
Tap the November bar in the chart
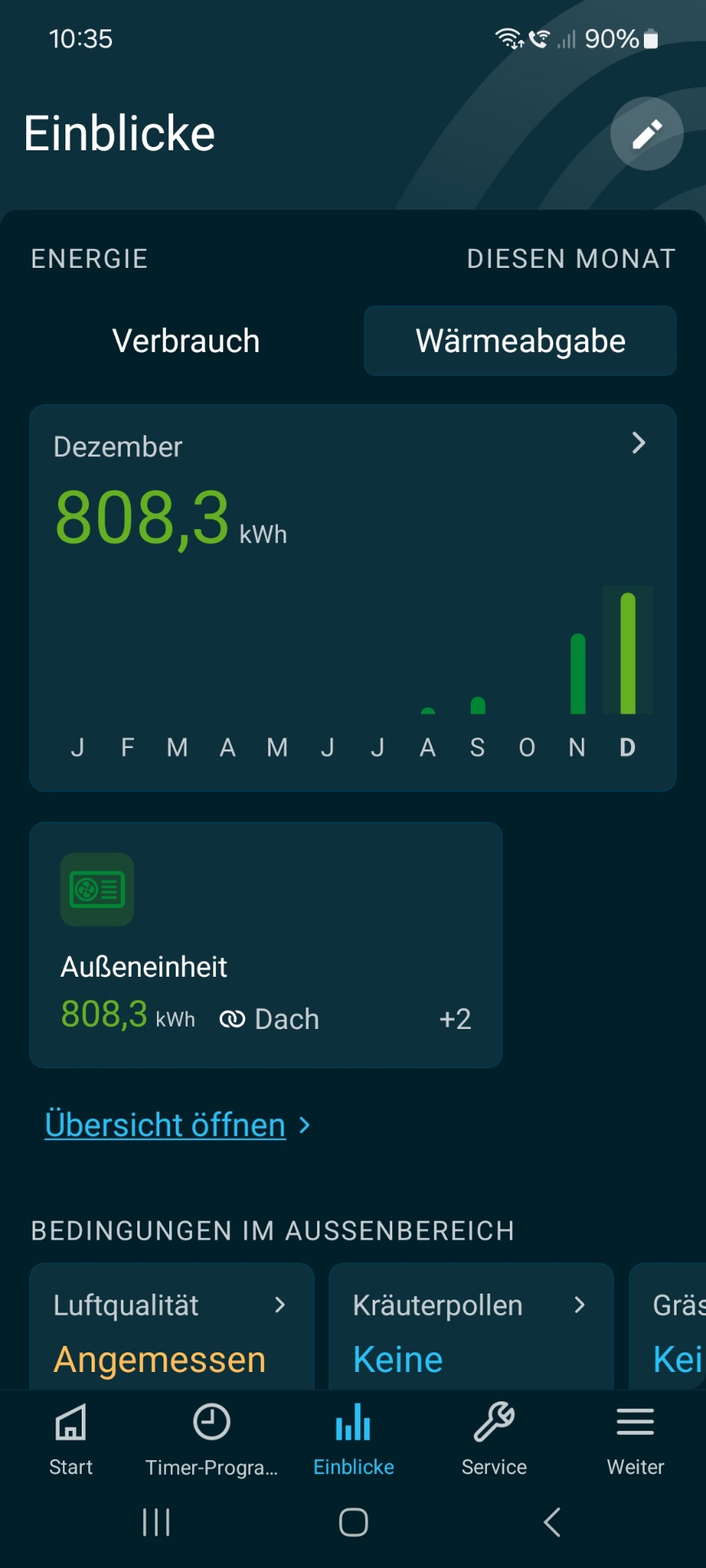coord(578,673)
